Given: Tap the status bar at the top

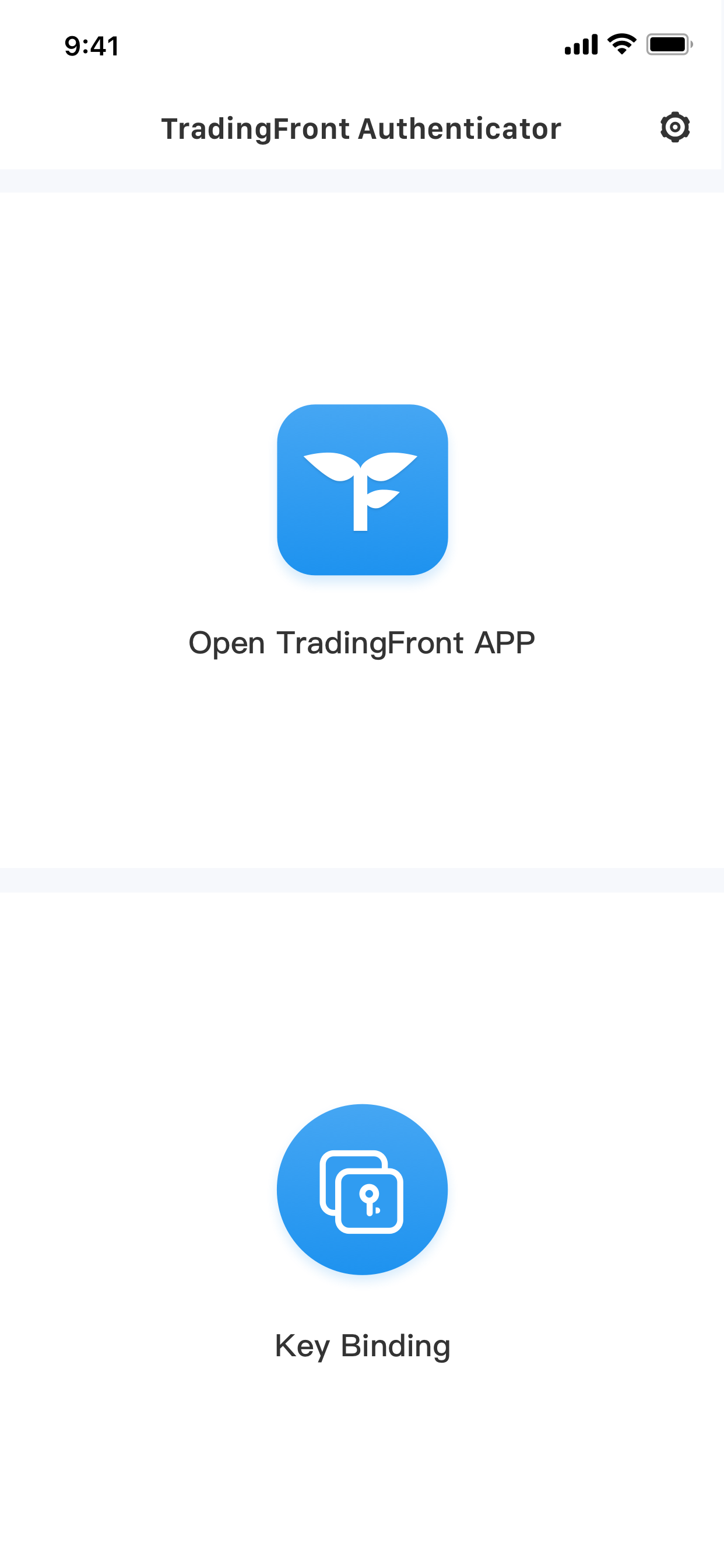Looking at the screenshot, I should tap(362, 44).
